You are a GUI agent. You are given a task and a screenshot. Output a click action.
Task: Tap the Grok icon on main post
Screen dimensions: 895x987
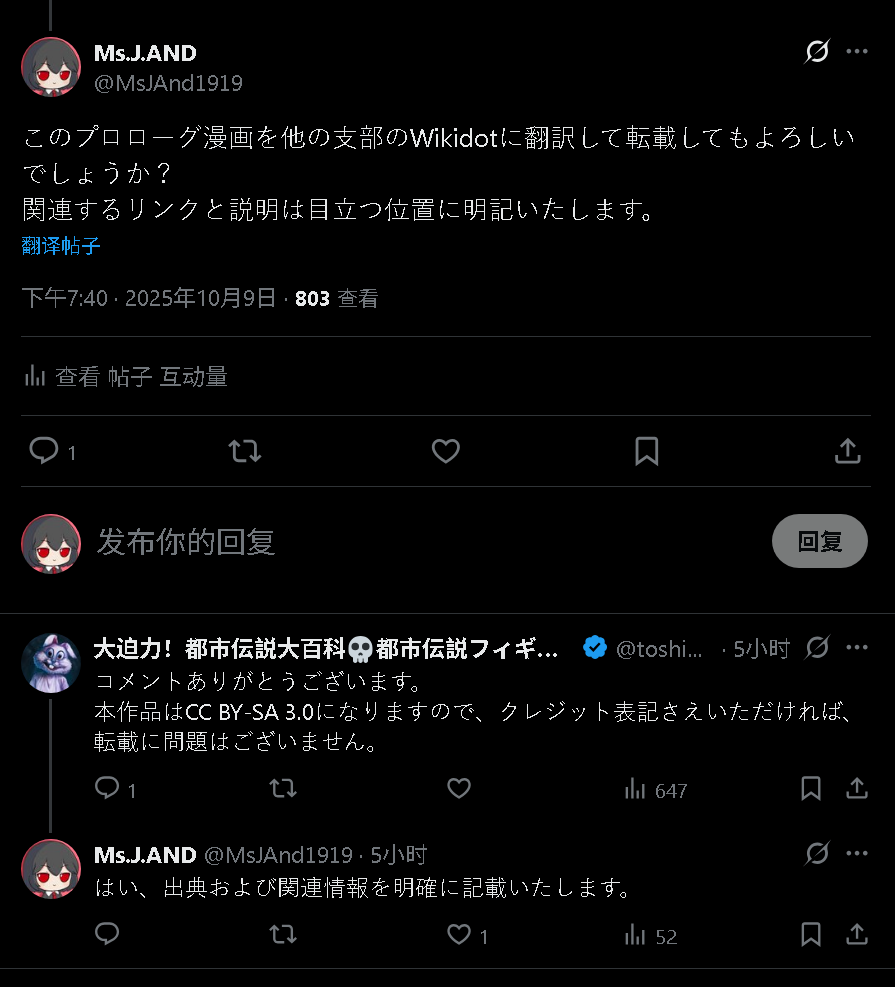click(x=817, y=51)
